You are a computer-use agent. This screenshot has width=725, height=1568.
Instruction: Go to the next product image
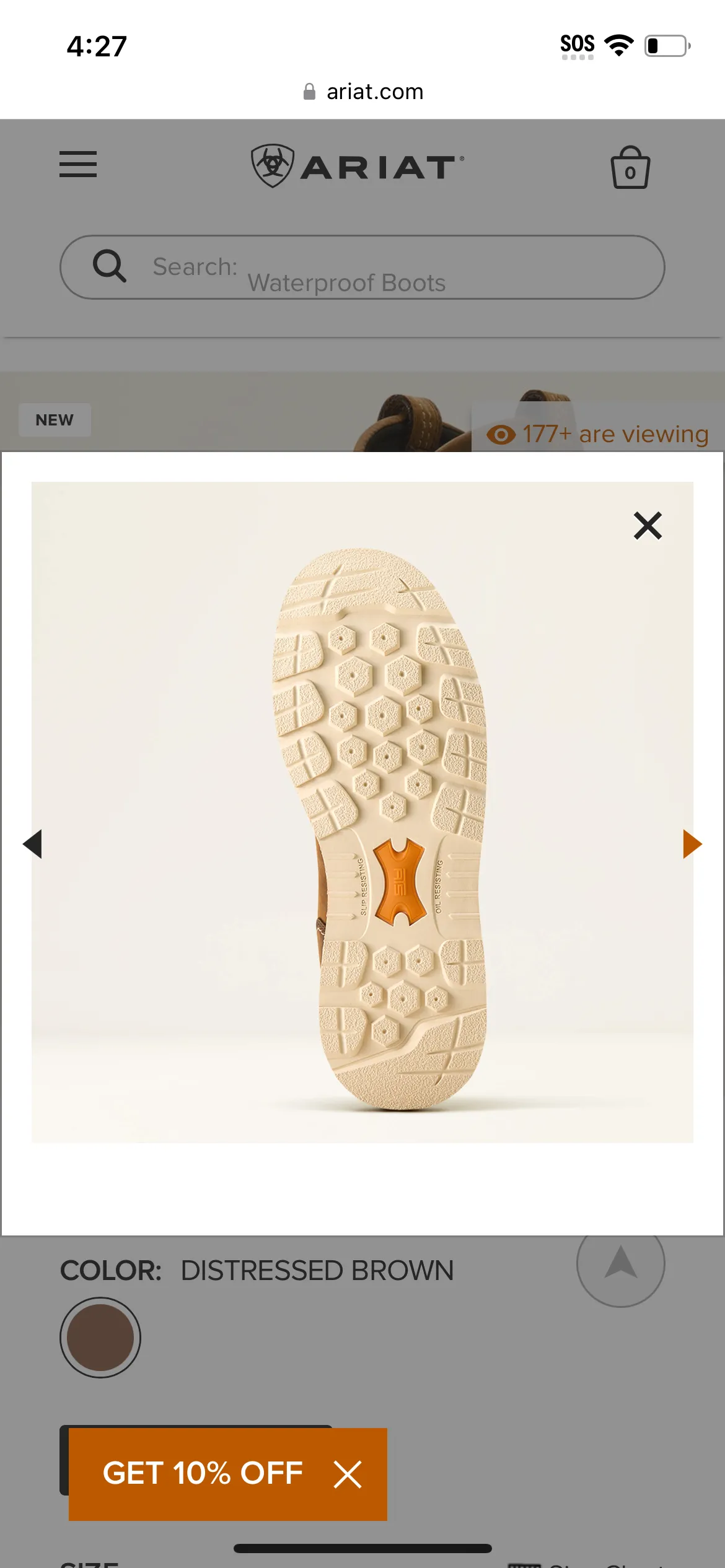(692, 844)
